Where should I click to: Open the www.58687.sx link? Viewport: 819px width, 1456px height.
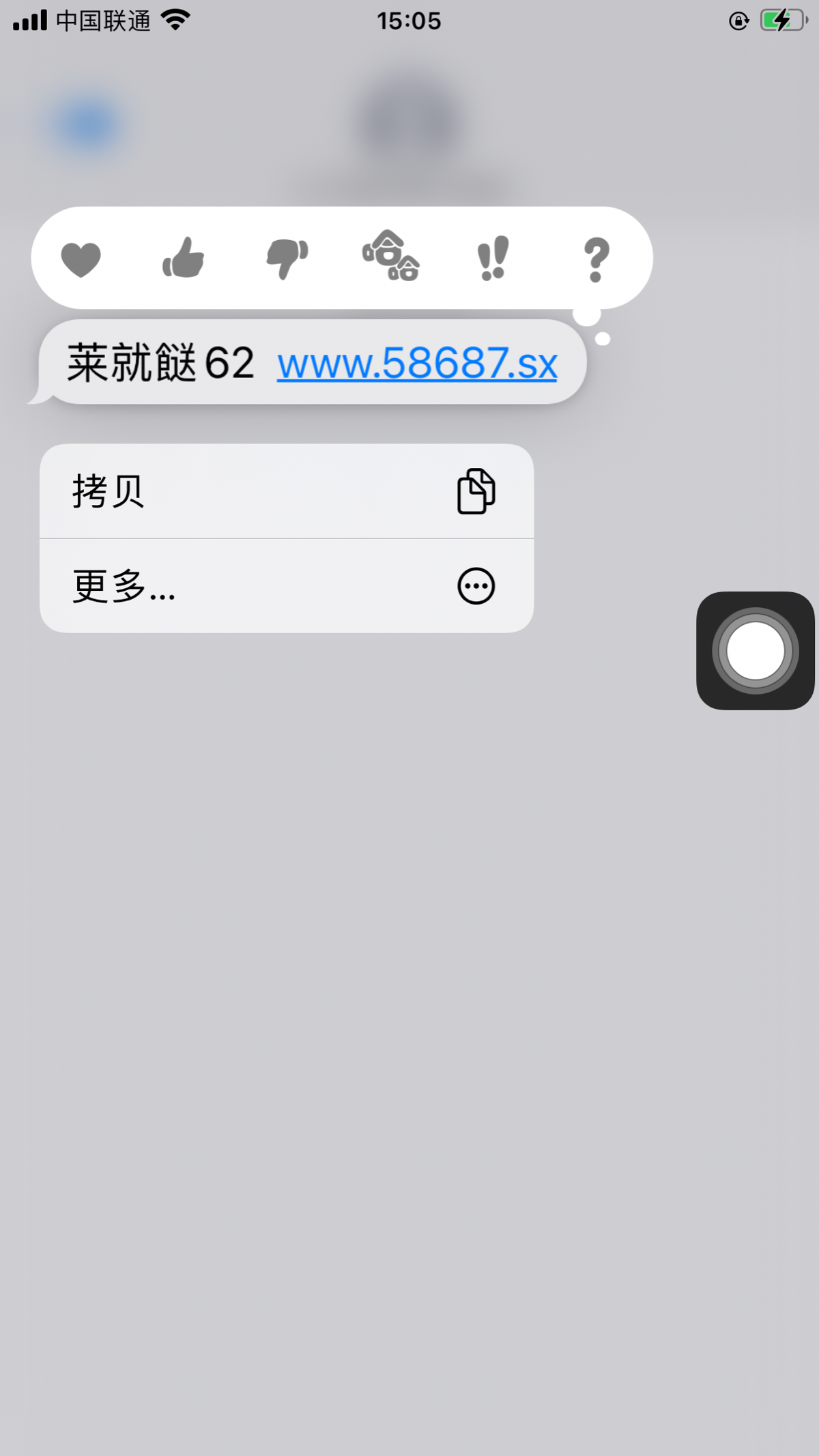tap(417, 362)
